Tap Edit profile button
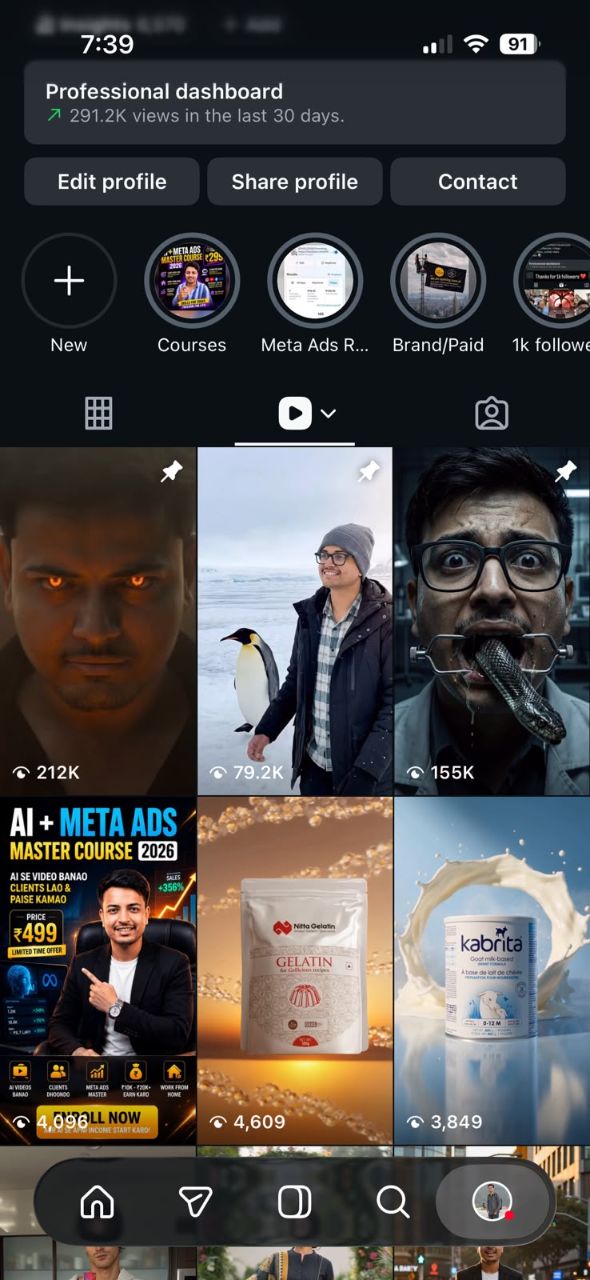The image size is (590, 1280). 112,181
